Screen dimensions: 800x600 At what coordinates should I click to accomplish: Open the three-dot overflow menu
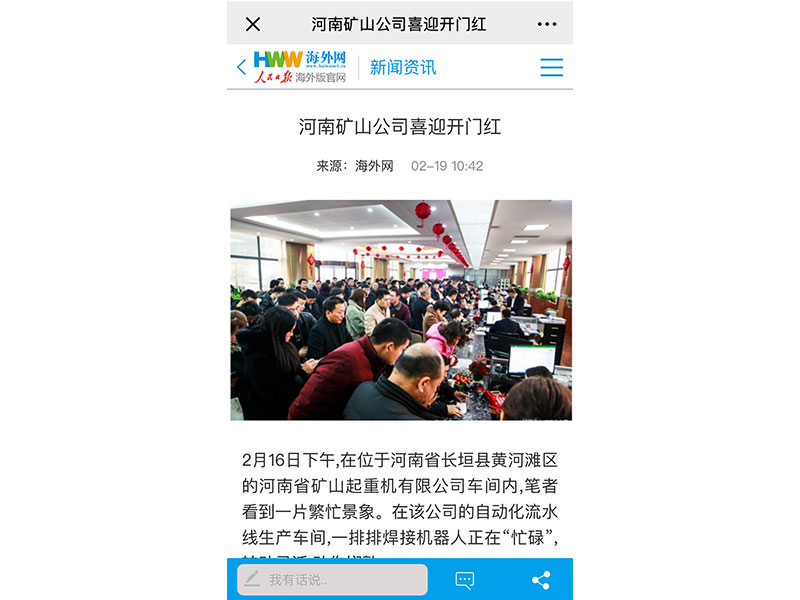(x=547, y=24)
